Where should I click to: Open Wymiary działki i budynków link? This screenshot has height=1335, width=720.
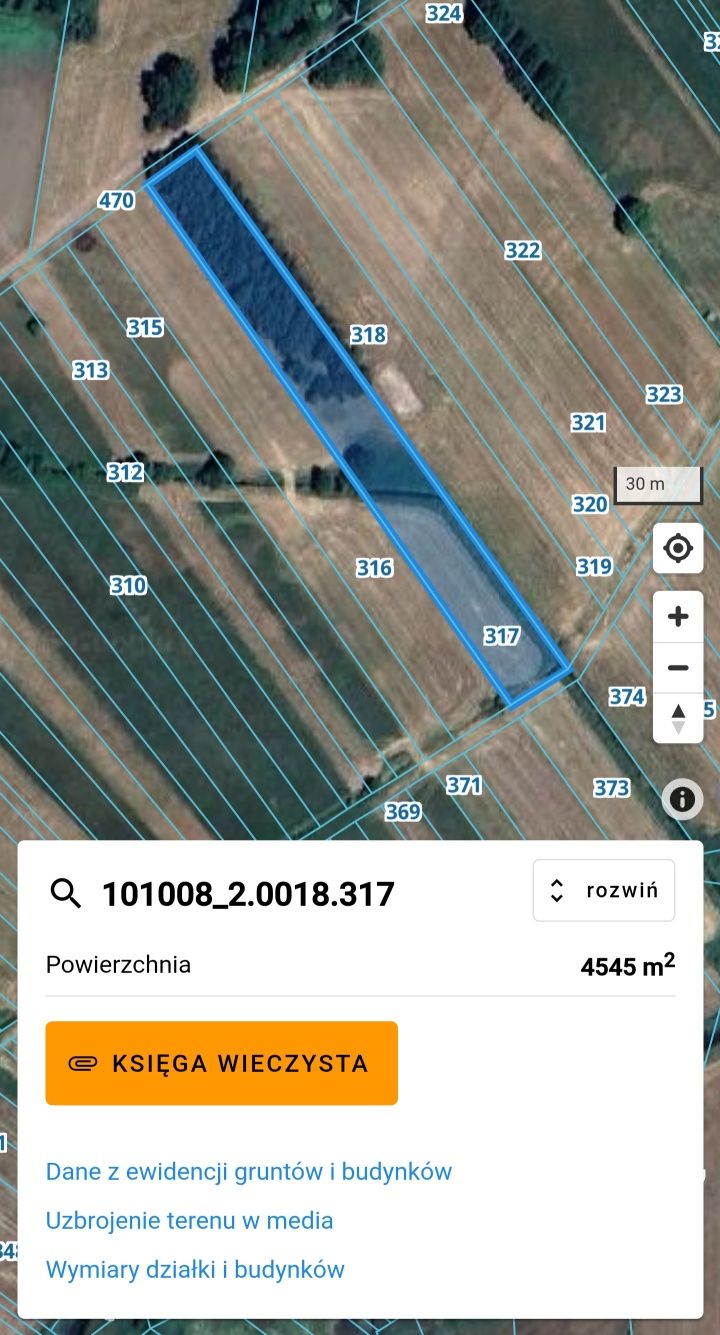195,1270
